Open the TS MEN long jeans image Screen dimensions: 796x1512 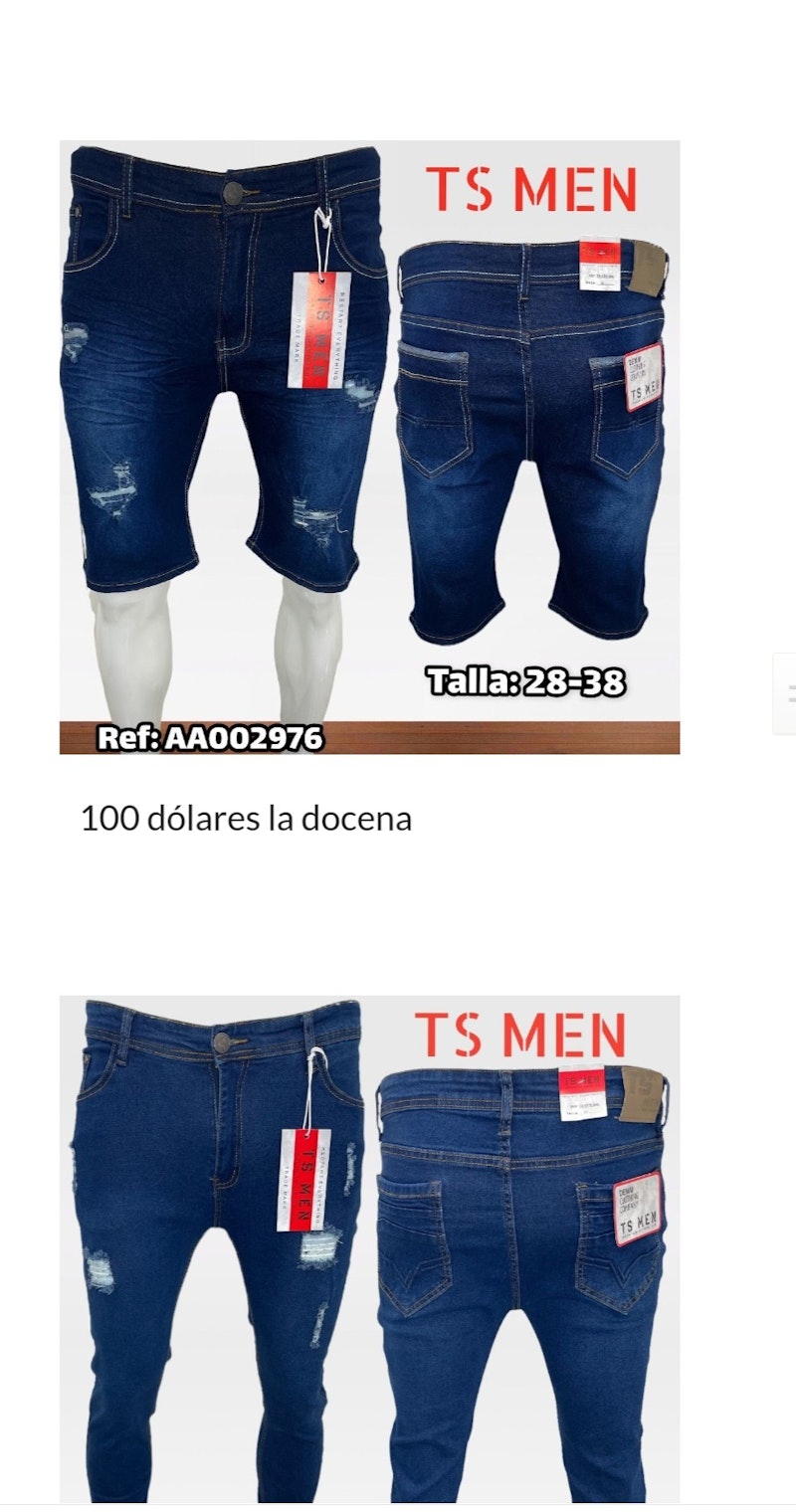tap(369, 1248)
